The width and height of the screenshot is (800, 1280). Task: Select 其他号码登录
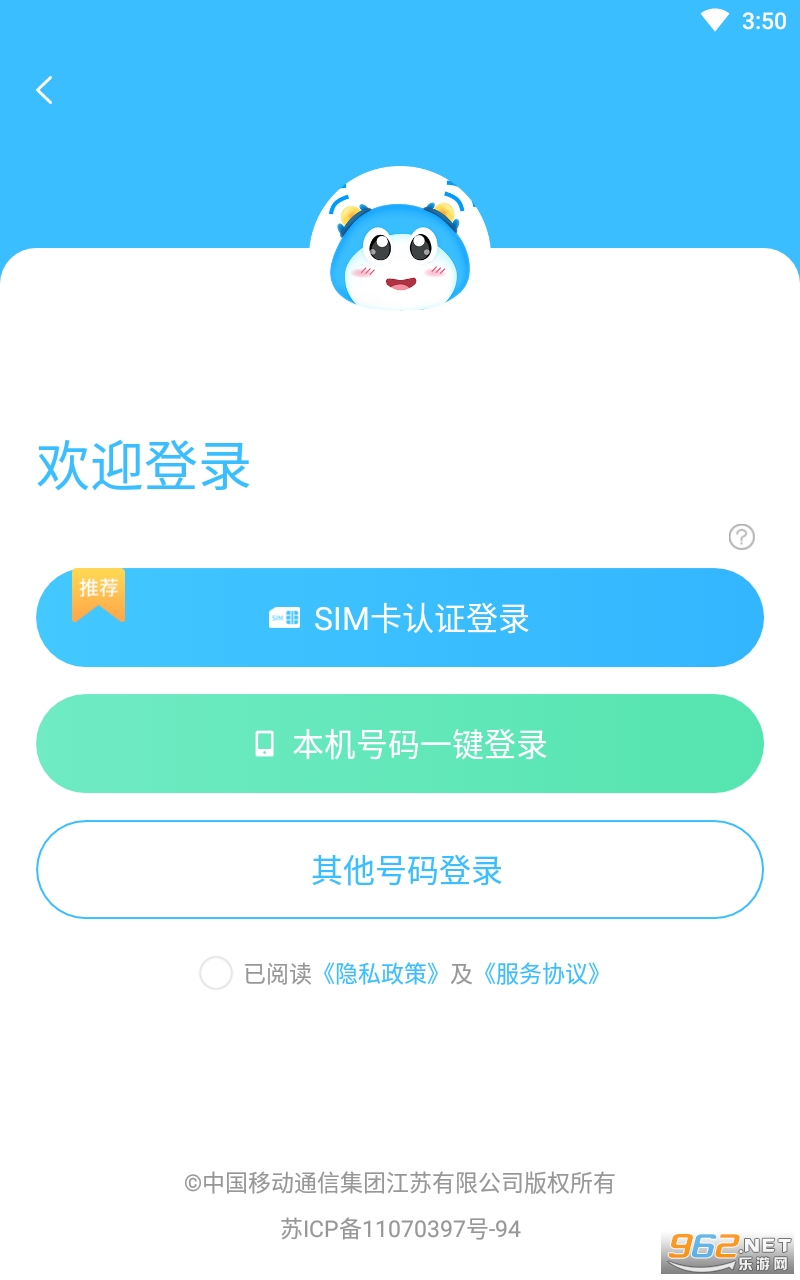(400, 870)
